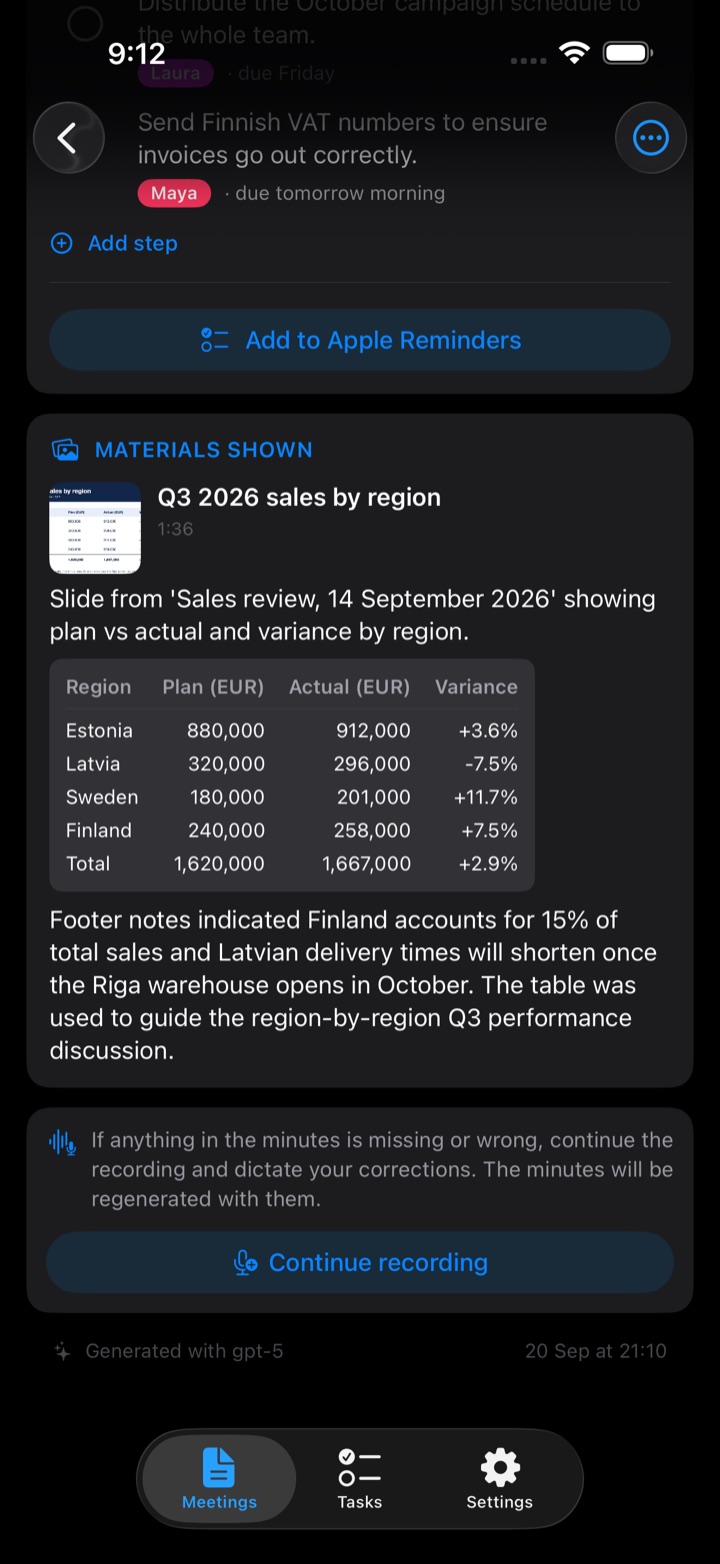Switch to the Tasks tab
The image size is (720, 1564).
(x=360, y=1478)
